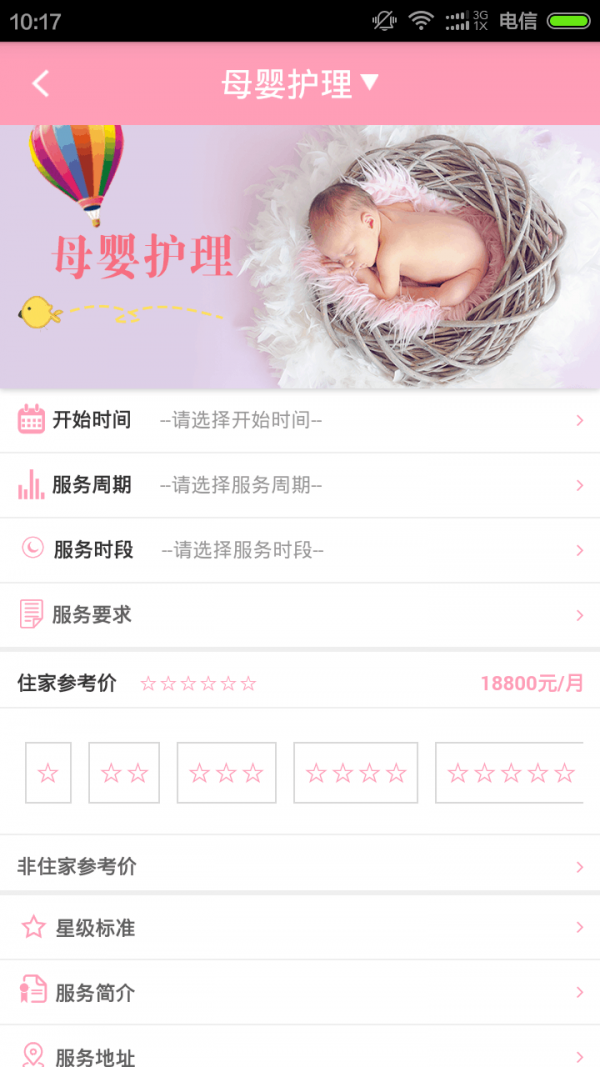Image resolution: width=600 pixels, height=1067 pixels.
Task: Choose the two-star rating option
Action: point(124,773)
